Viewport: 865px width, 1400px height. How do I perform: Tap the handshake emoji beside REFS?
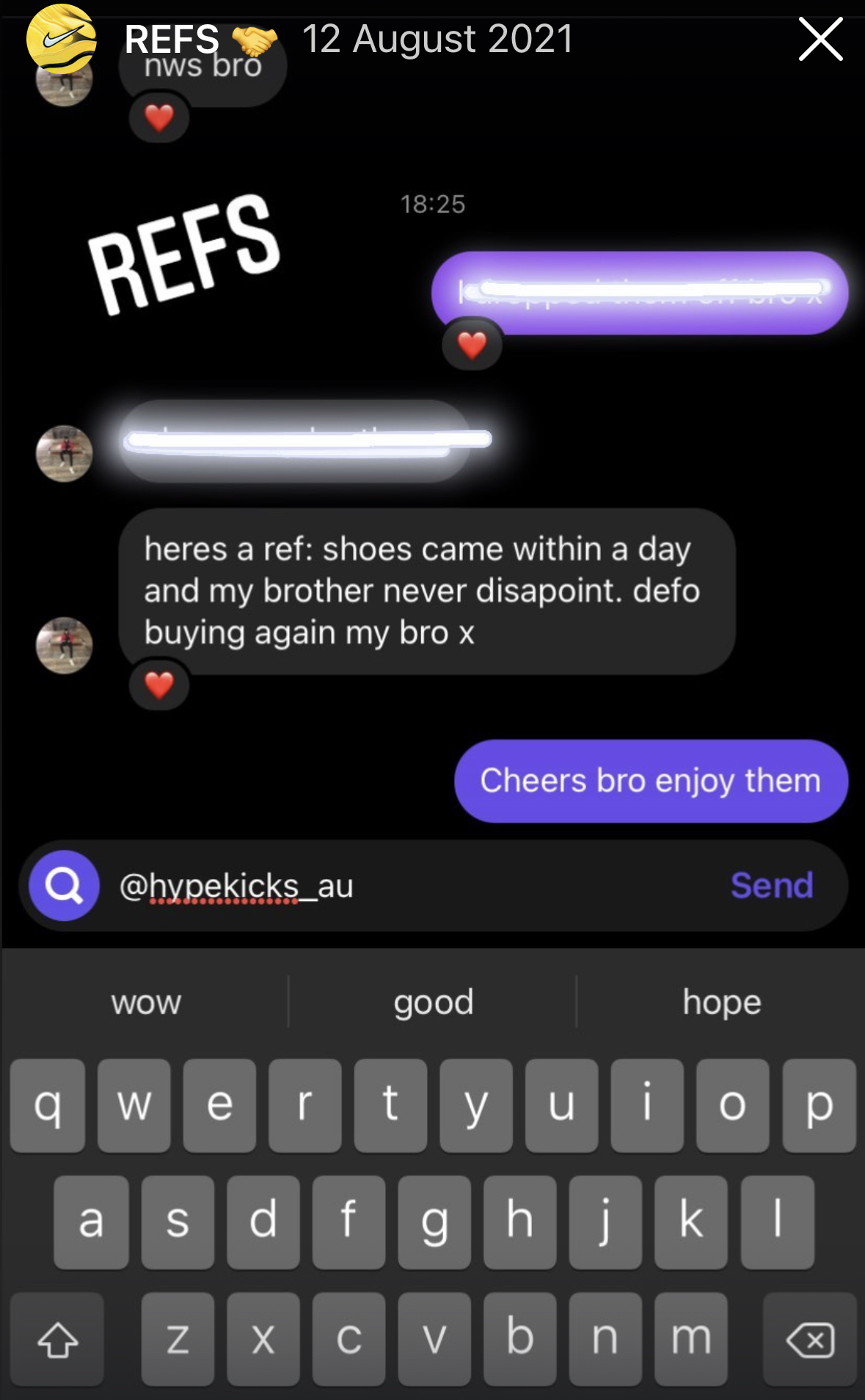[x=255, y=39]
